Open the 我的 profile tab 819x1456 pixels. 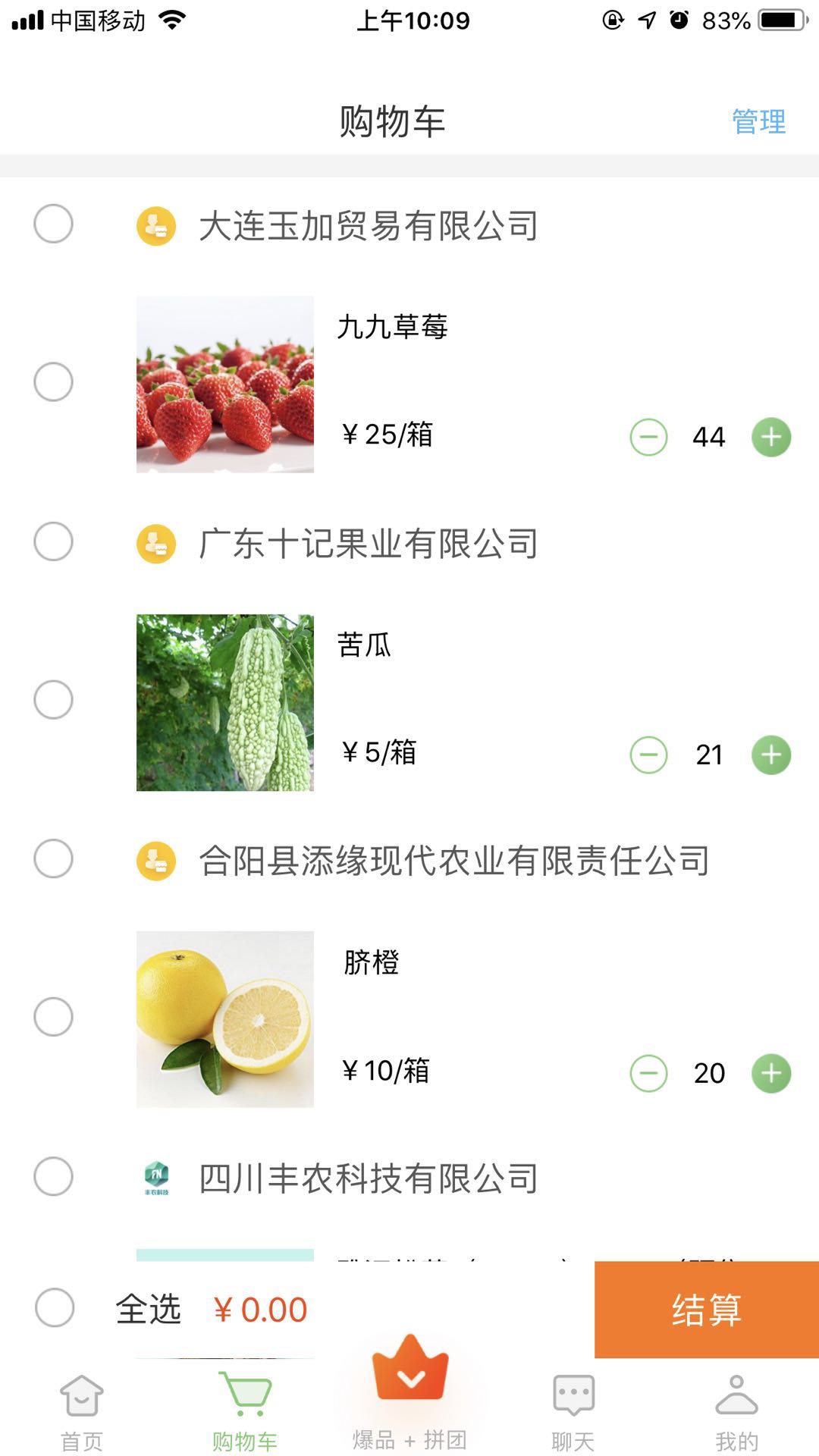(x=736, y=1412)
